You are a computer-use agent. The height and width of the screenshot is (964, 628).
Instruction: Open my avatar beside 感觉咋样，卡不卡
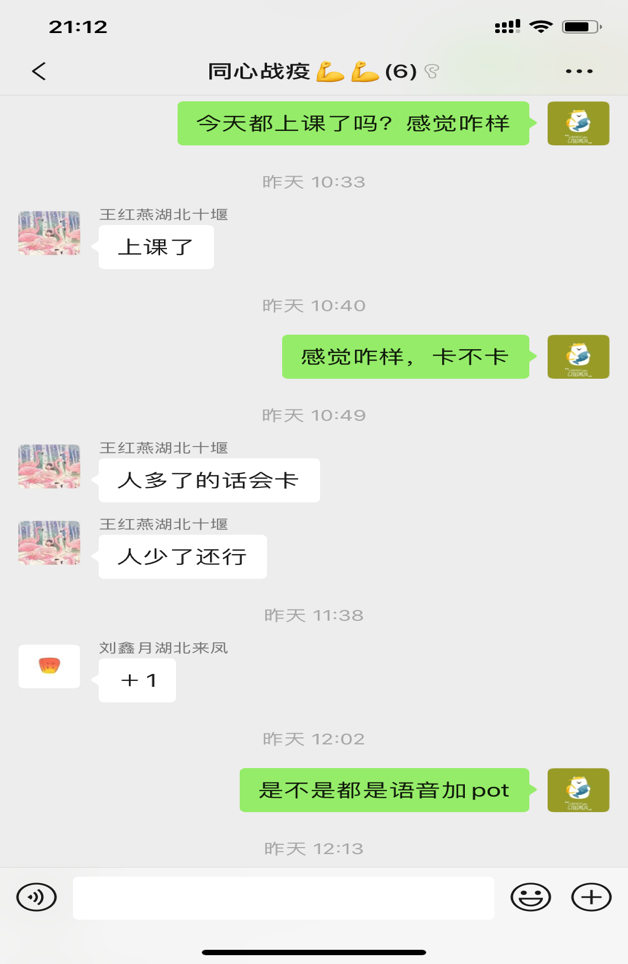click(578, 357)
